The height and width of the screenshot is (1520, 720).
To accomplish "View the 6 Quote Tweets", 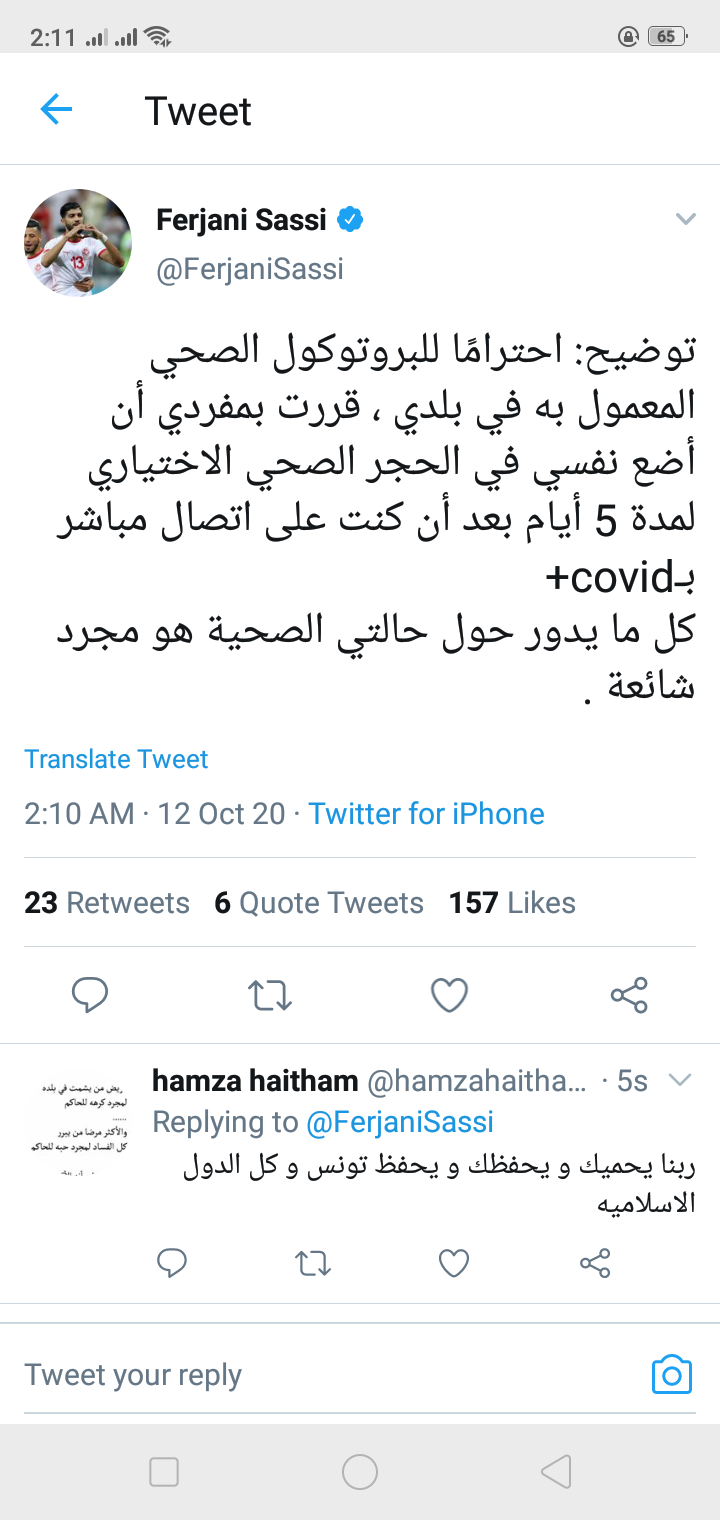I will (x=319, y=903).
